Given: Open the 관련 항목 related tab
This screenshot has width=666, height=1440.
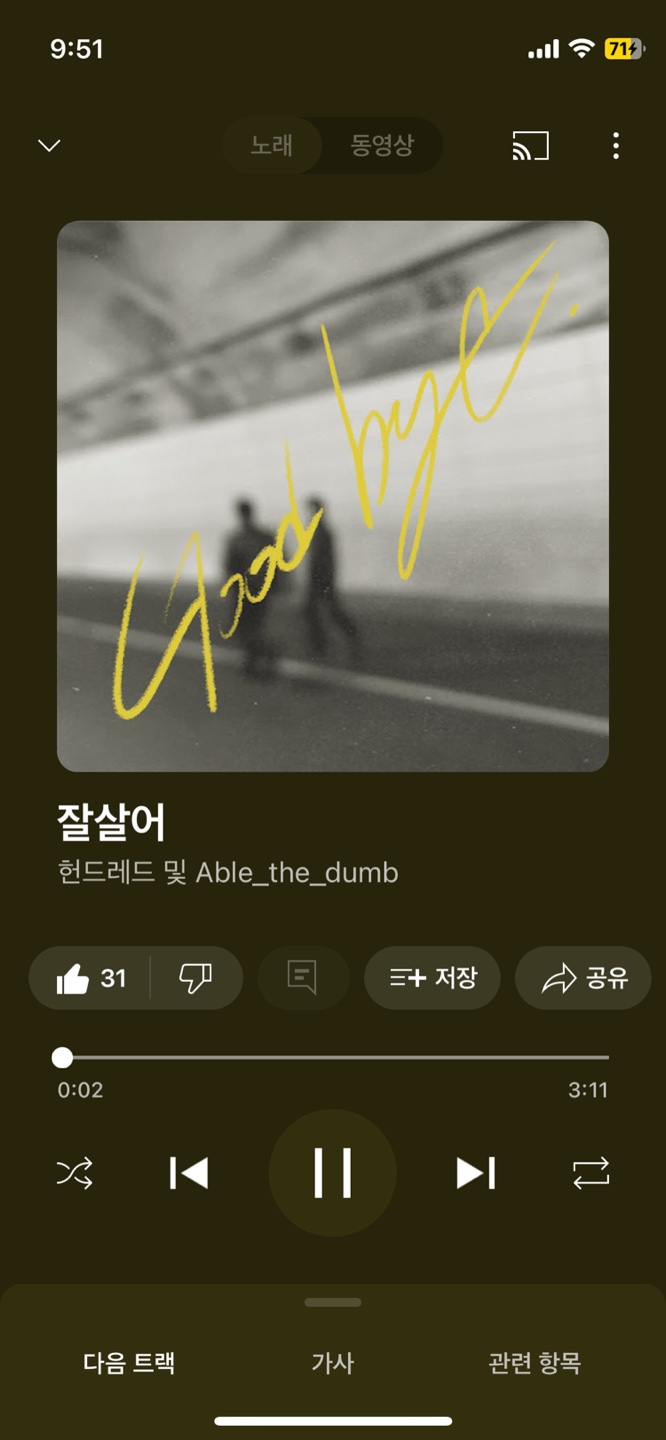Looking at the screenshot, I should point(534,1363).
